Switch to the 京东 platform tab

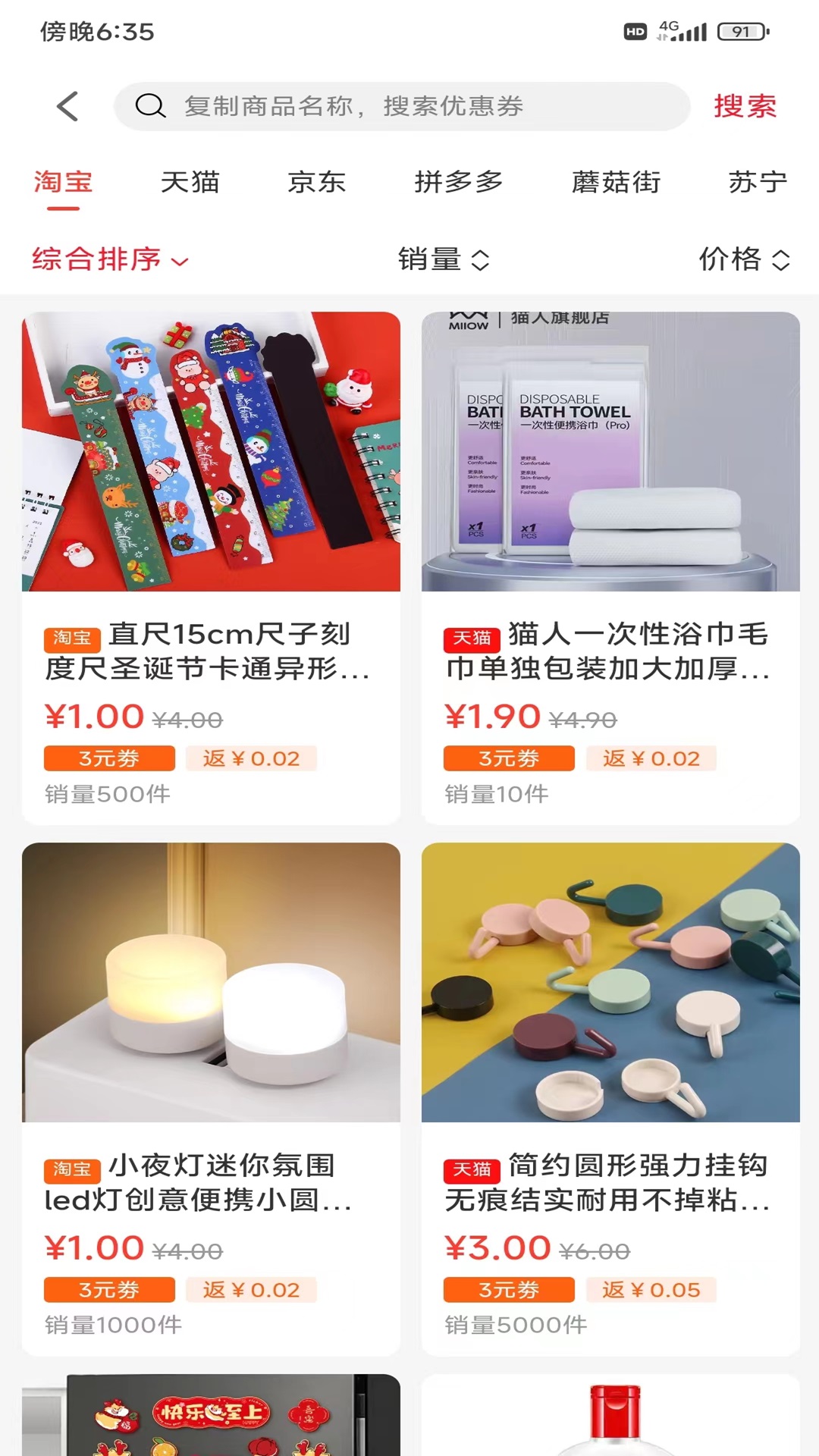(318, 182)
